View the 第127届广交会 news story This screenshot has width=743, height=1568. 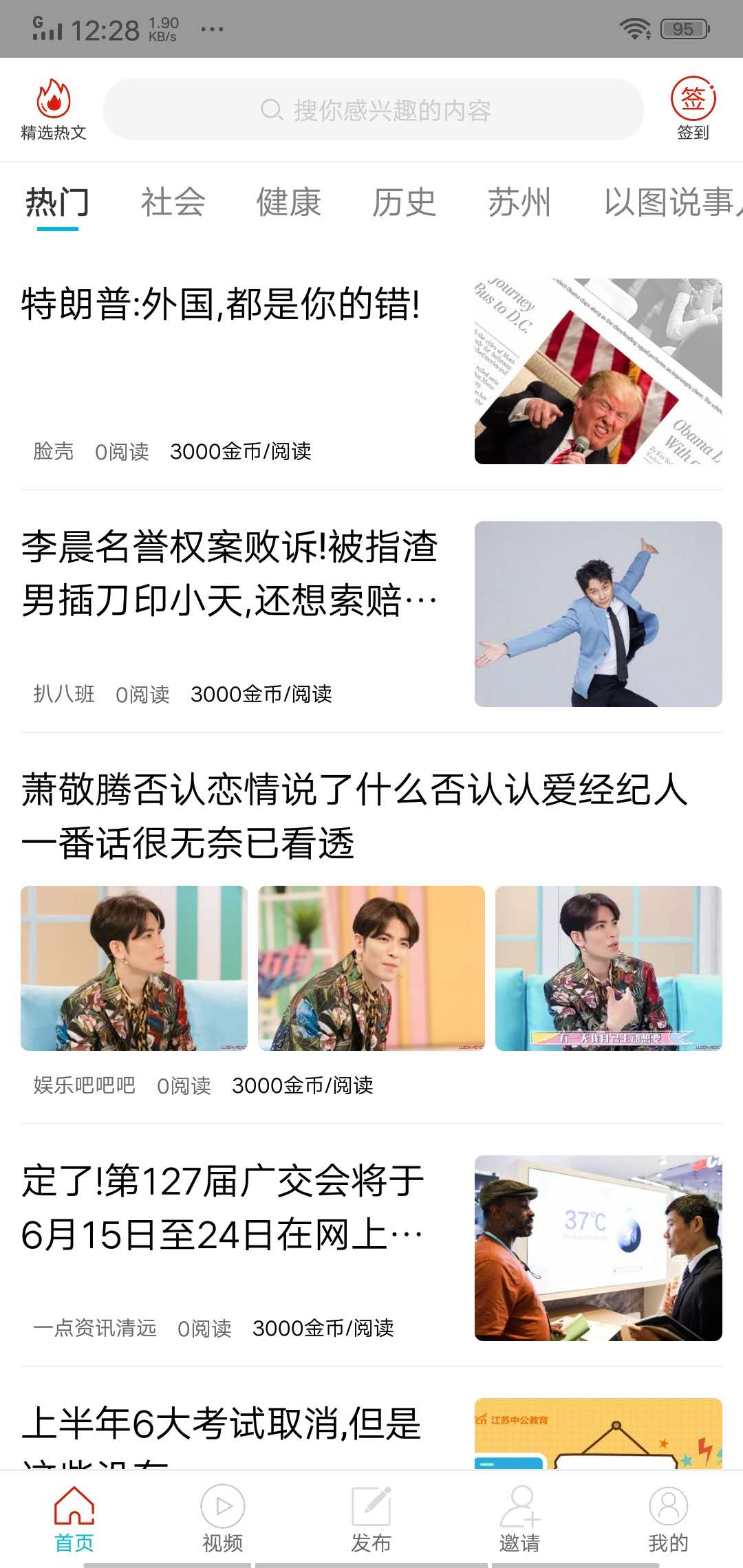222,1208
